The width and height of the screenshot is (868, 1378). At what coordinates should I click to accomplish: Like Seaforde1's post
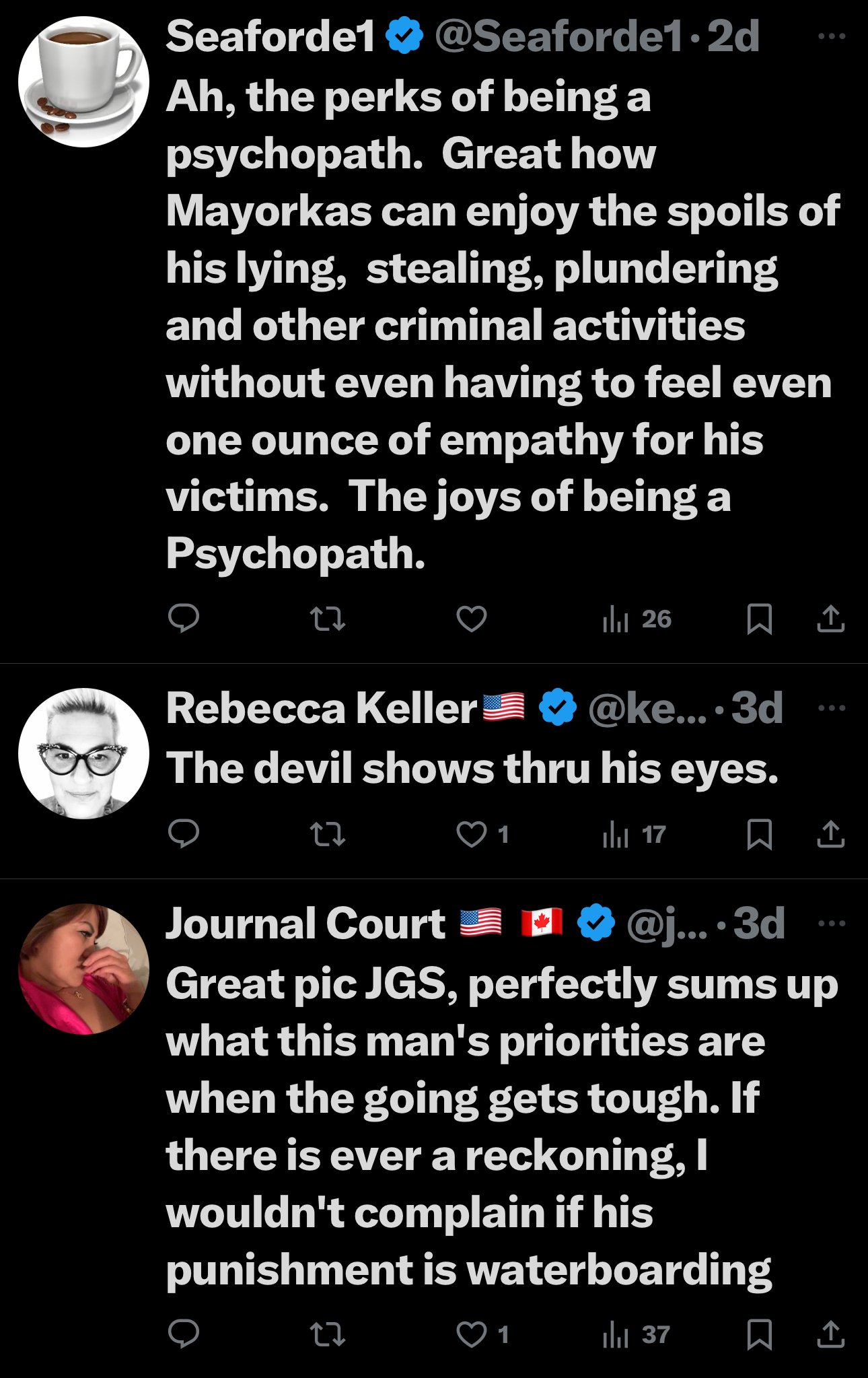click(471, 619)
